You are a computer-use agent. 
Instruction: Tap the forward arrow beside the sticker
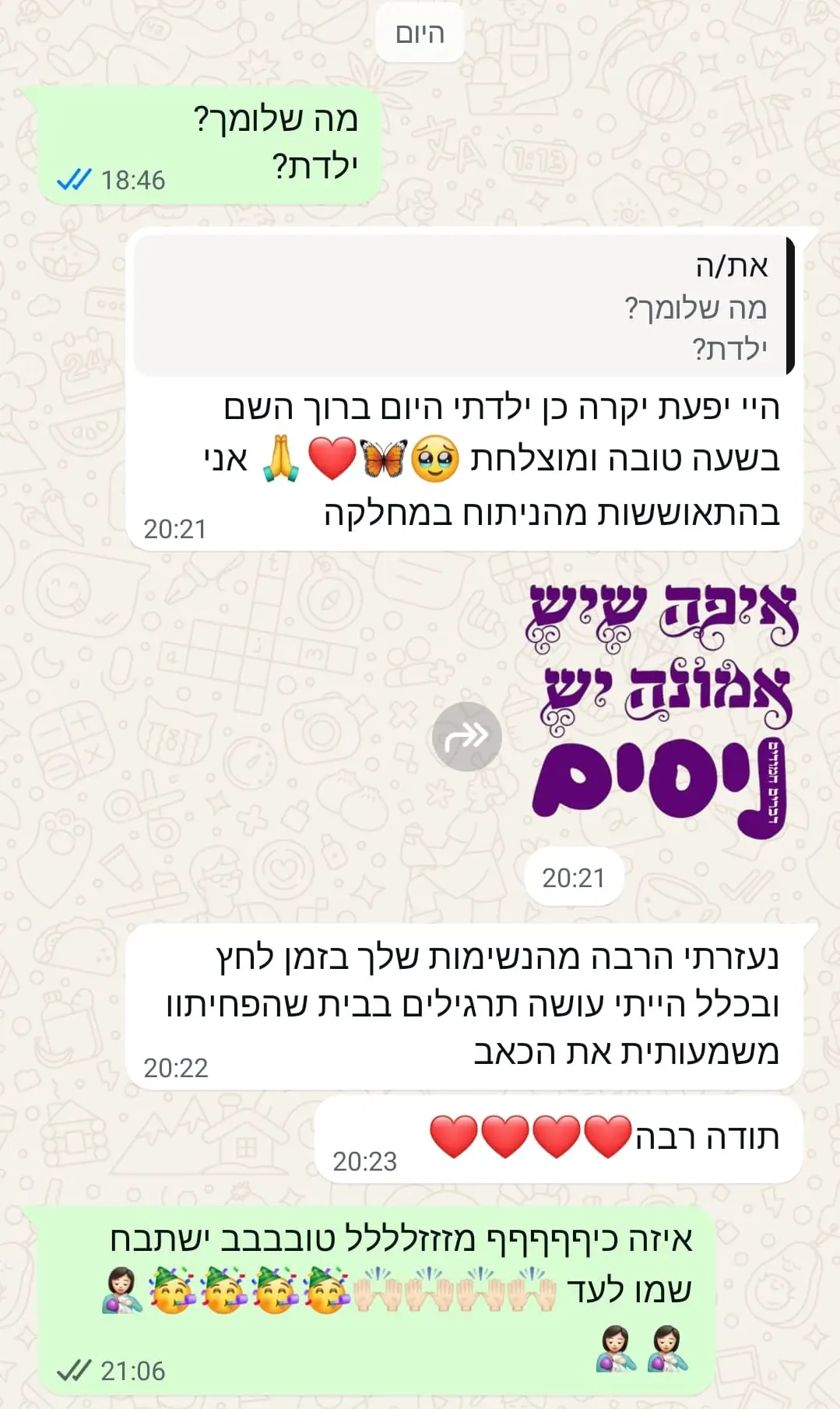(x=466, y=737)
